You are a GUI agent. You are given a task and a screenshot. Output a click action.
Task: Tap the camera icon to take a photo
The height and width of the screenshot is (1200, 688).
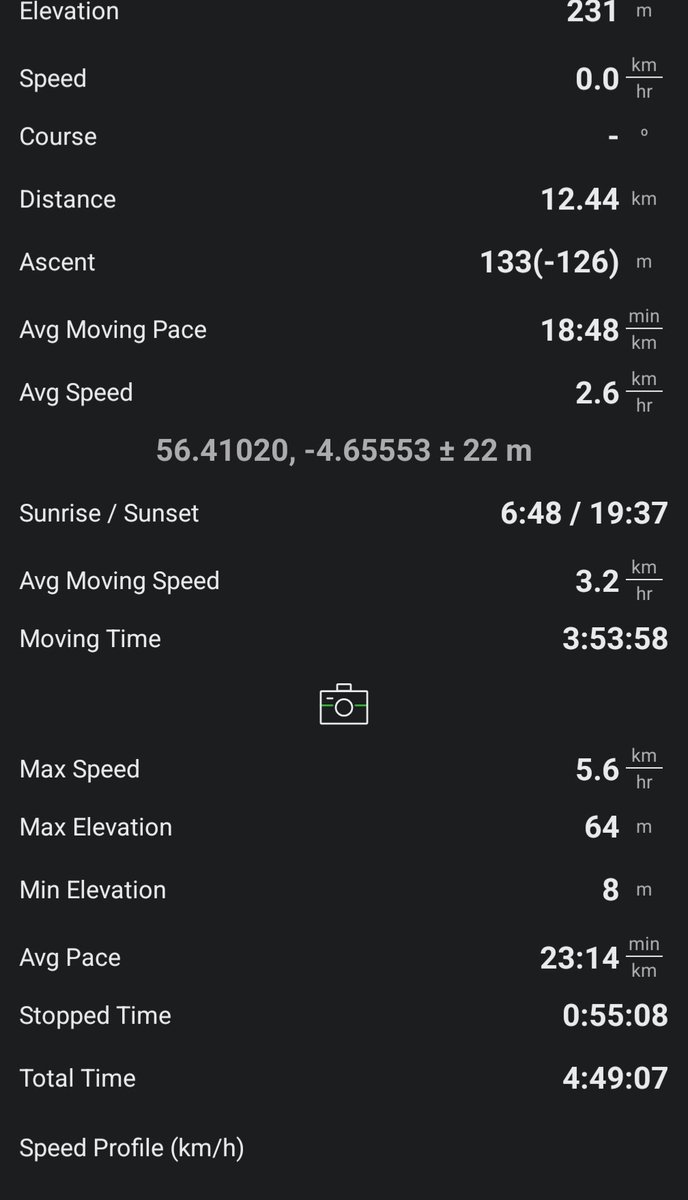pos(344,705)
